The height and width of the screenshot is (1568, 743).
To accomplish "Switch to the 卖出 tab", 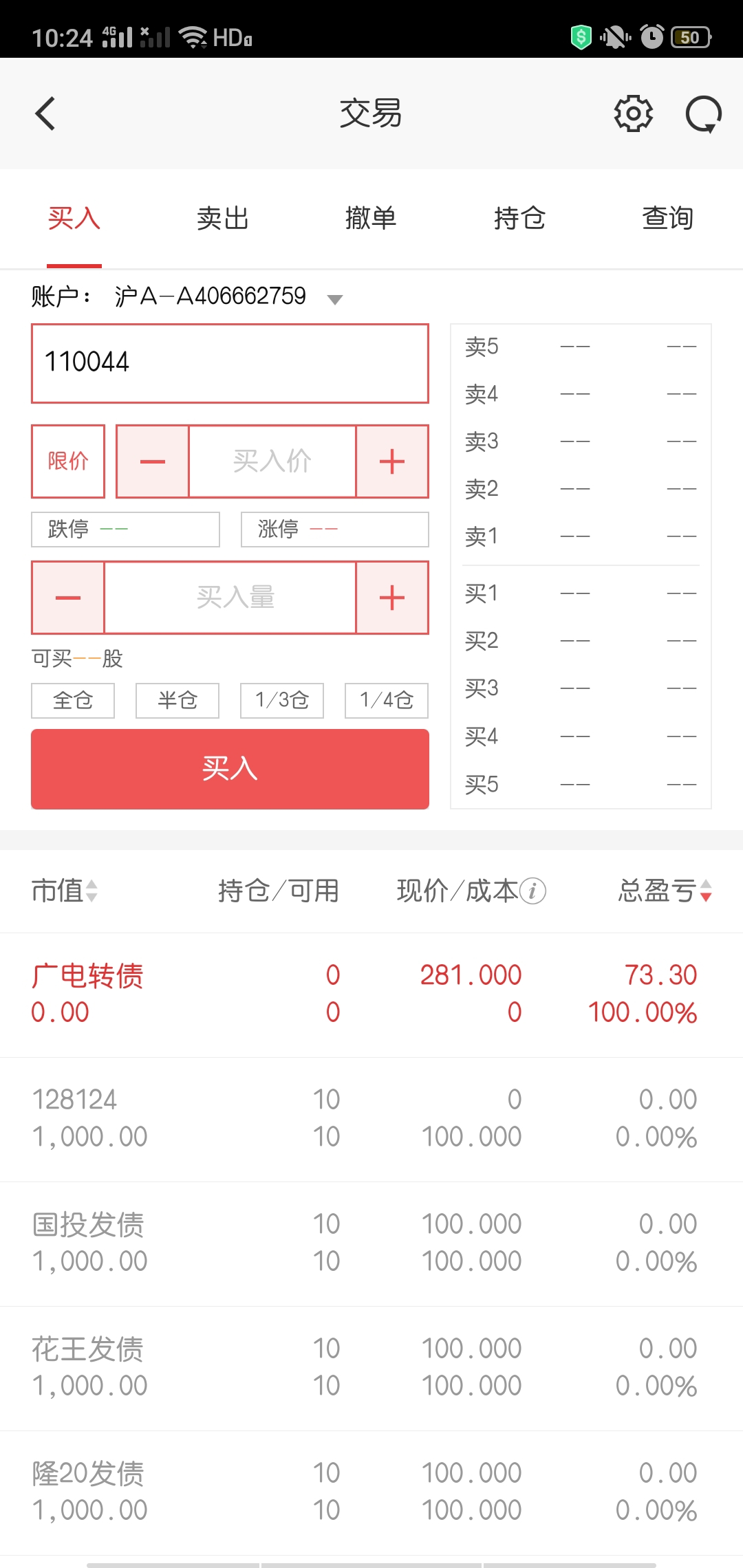I will pos(222,218).
